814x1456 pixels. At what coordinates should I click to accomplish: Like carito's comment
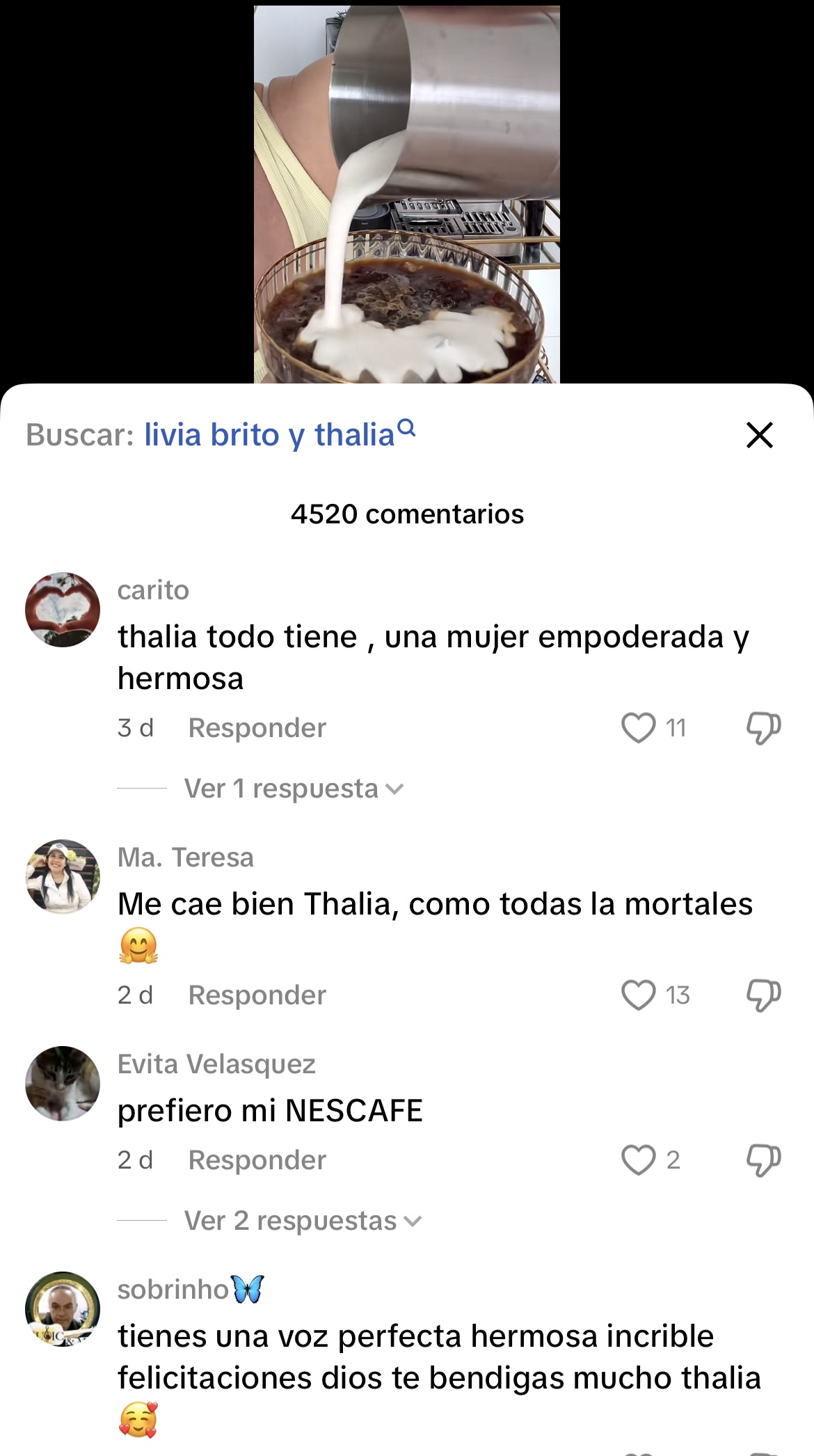[x=638, y=728]
